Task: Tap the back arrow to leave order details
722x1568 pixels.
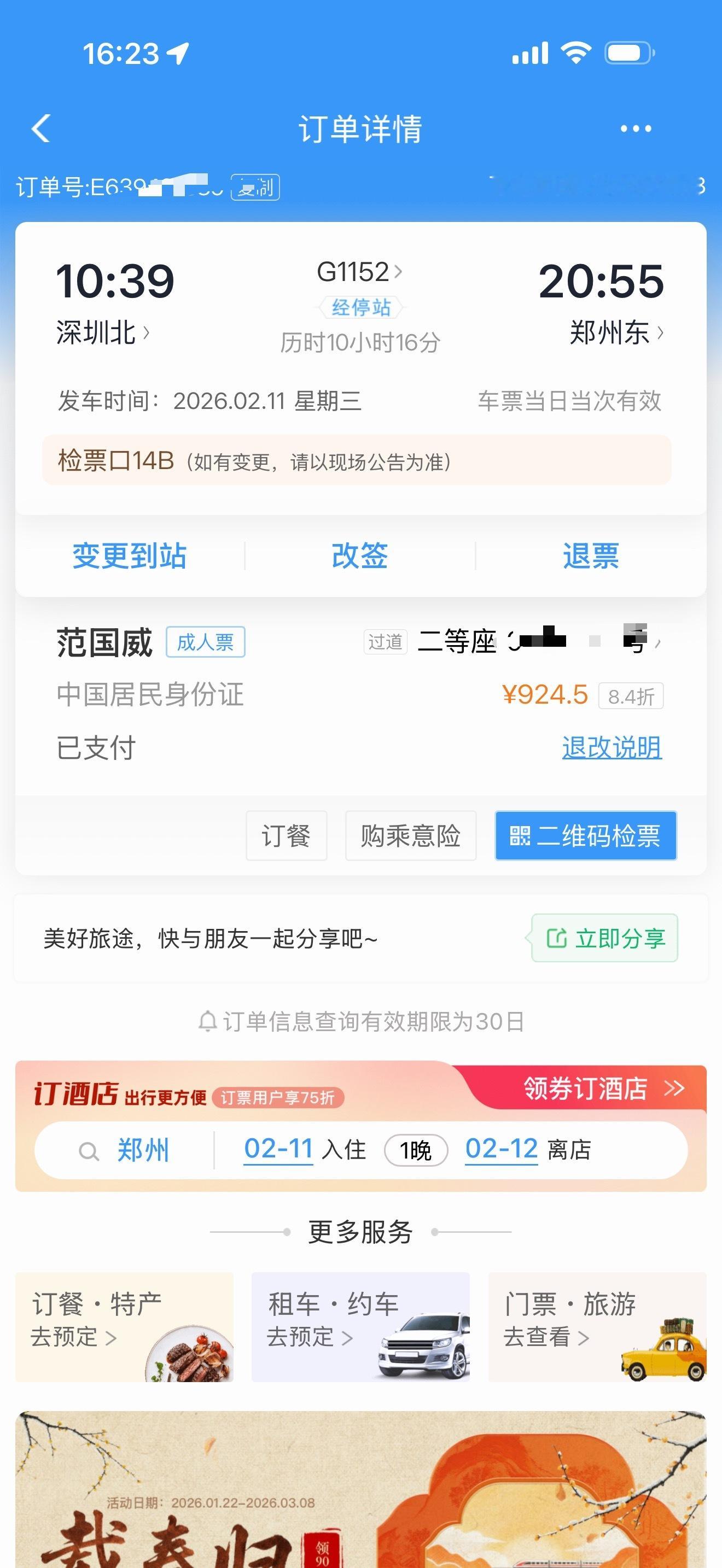Action: tap(40, 128)
